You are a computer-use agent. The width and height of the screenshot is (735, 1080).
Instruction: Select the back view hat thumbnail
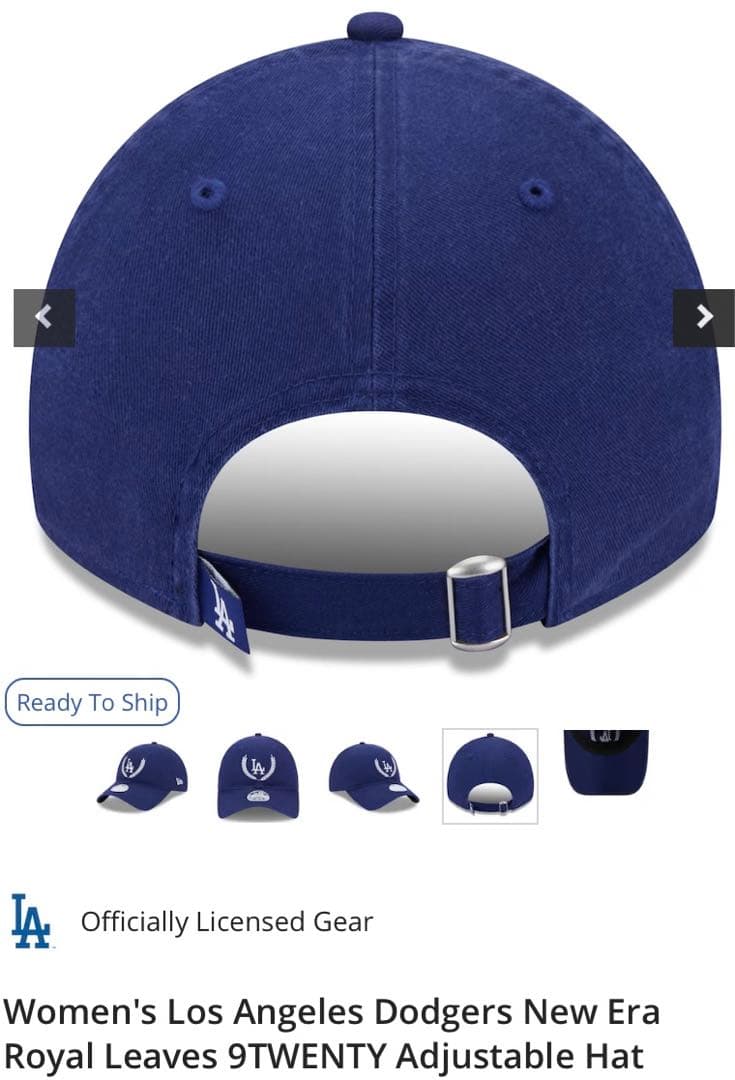pyautogui.click(x=490, y=776)
